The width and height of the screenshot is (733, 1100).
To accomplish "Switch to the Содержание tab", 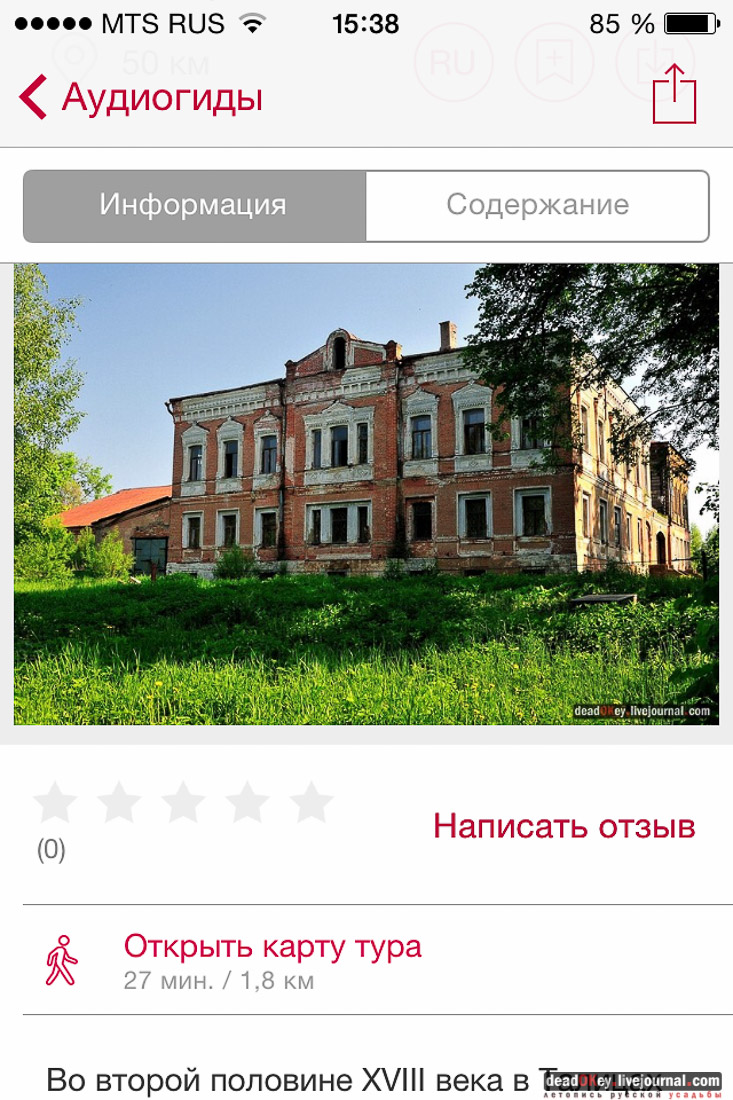I will click(x=538, y=206).
